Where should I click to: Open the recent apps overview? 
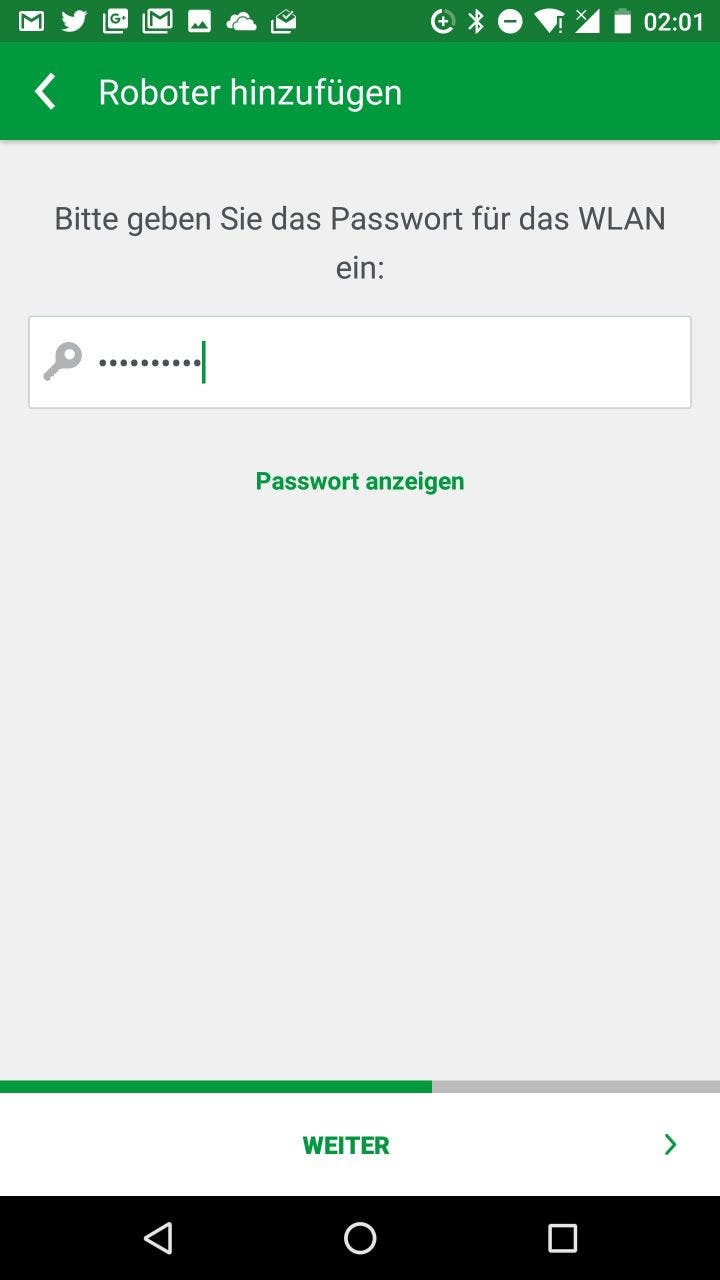click(562, 1238)
